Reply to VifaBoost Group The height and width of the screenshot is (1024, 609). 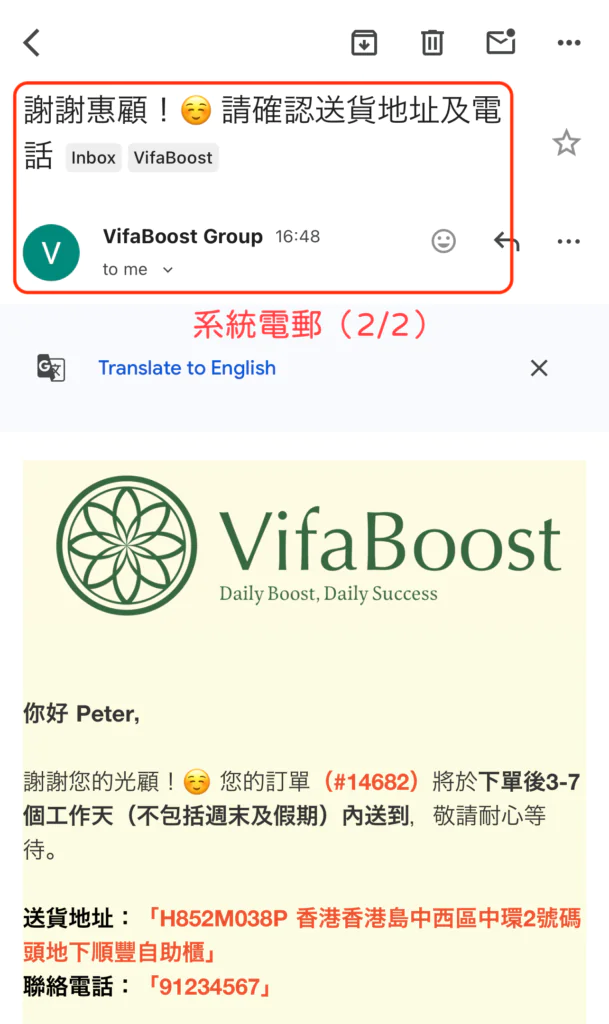(507, 241)
